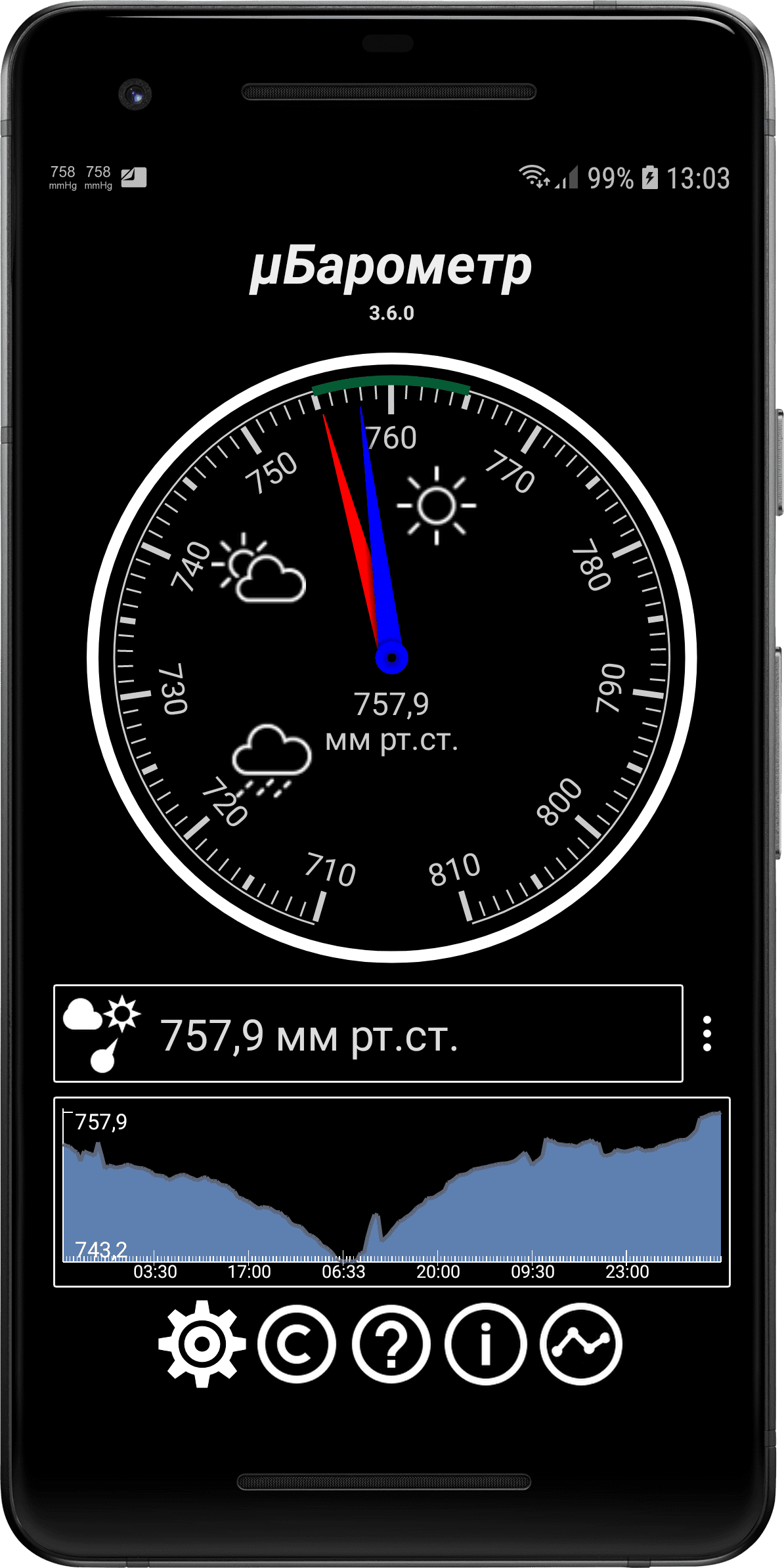Open the settings gear
784x1568 pixels.
click(x=202, y=1344)
